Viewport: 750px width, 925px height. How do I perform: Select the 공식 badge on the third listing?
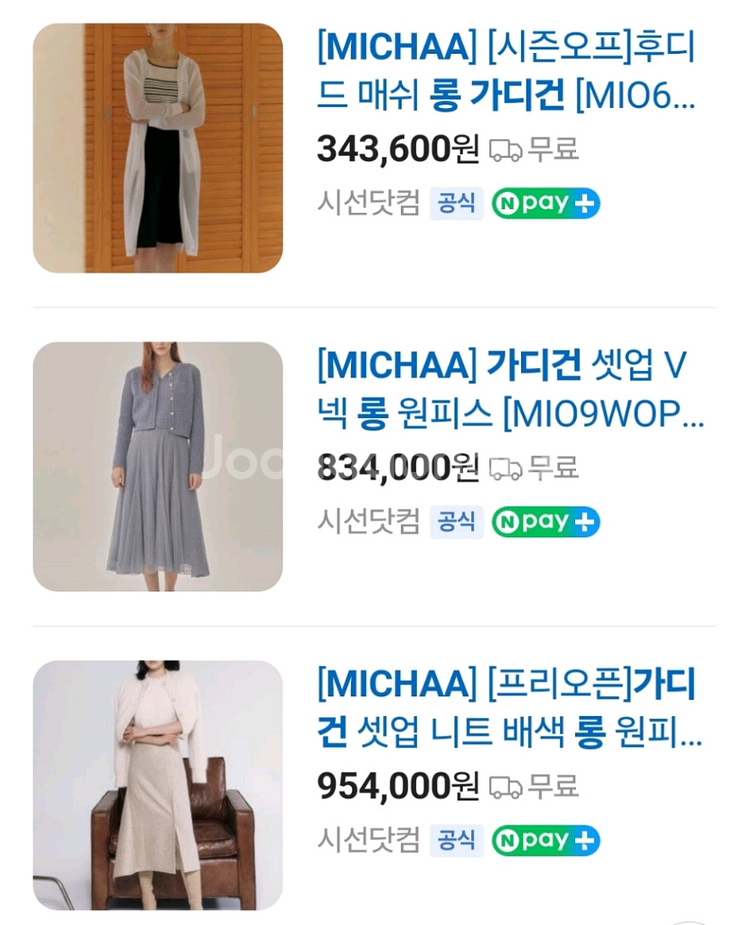[x=456, y=840]
